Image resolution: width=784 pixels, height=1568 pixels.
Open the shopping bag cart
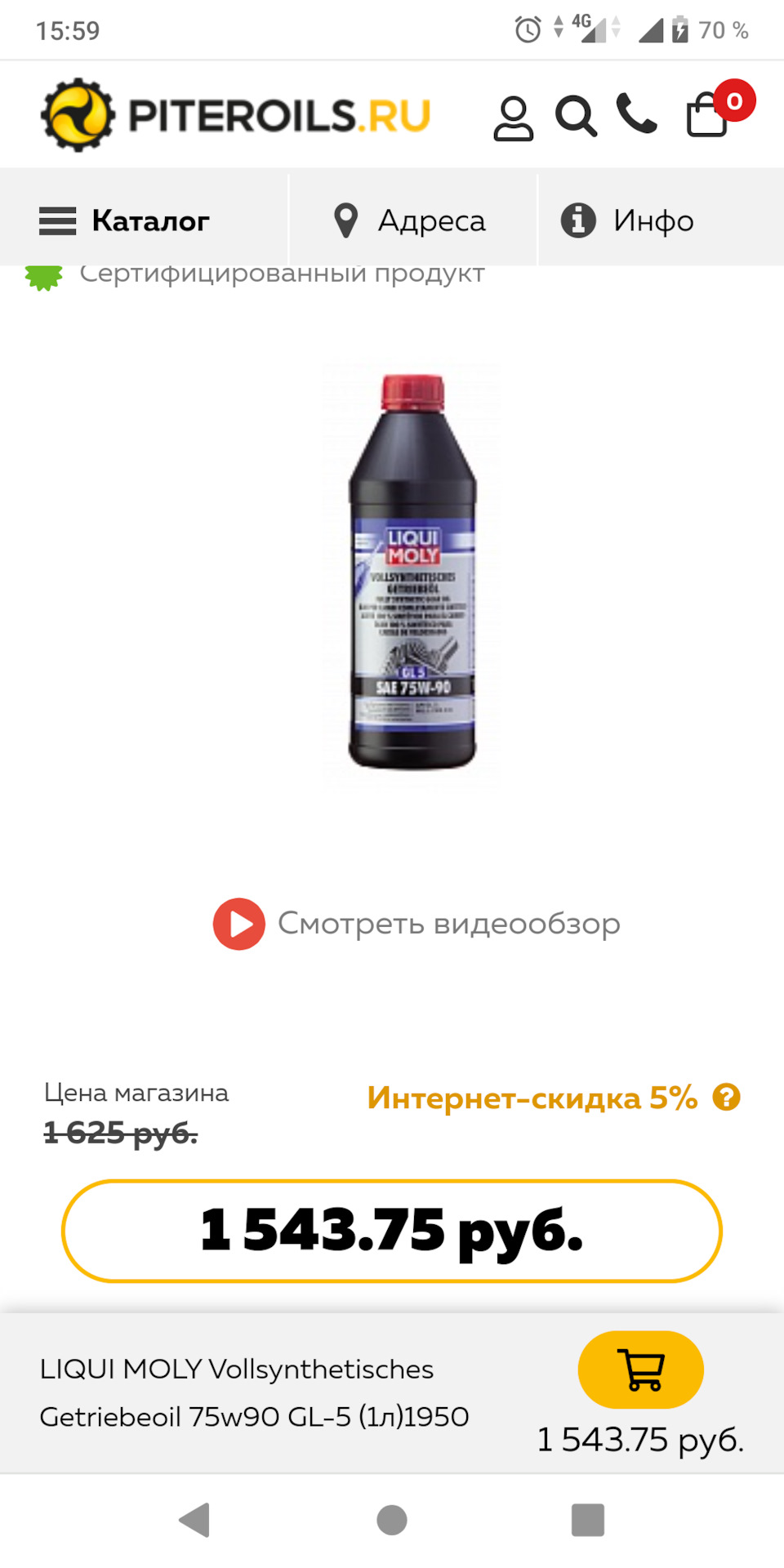709,114
